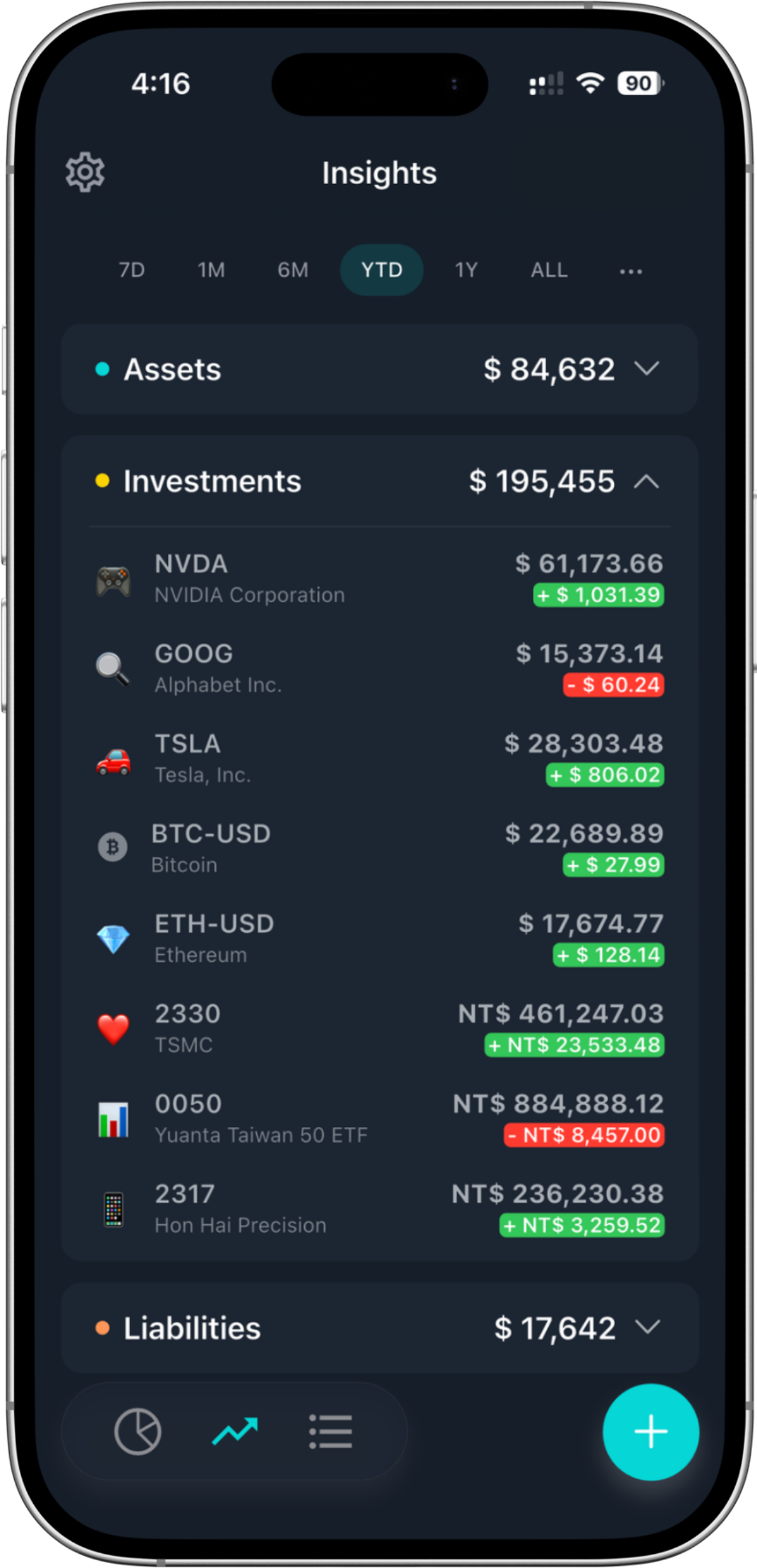
Task: Switch to the YTD time range tab
Action: pos(381,270)
